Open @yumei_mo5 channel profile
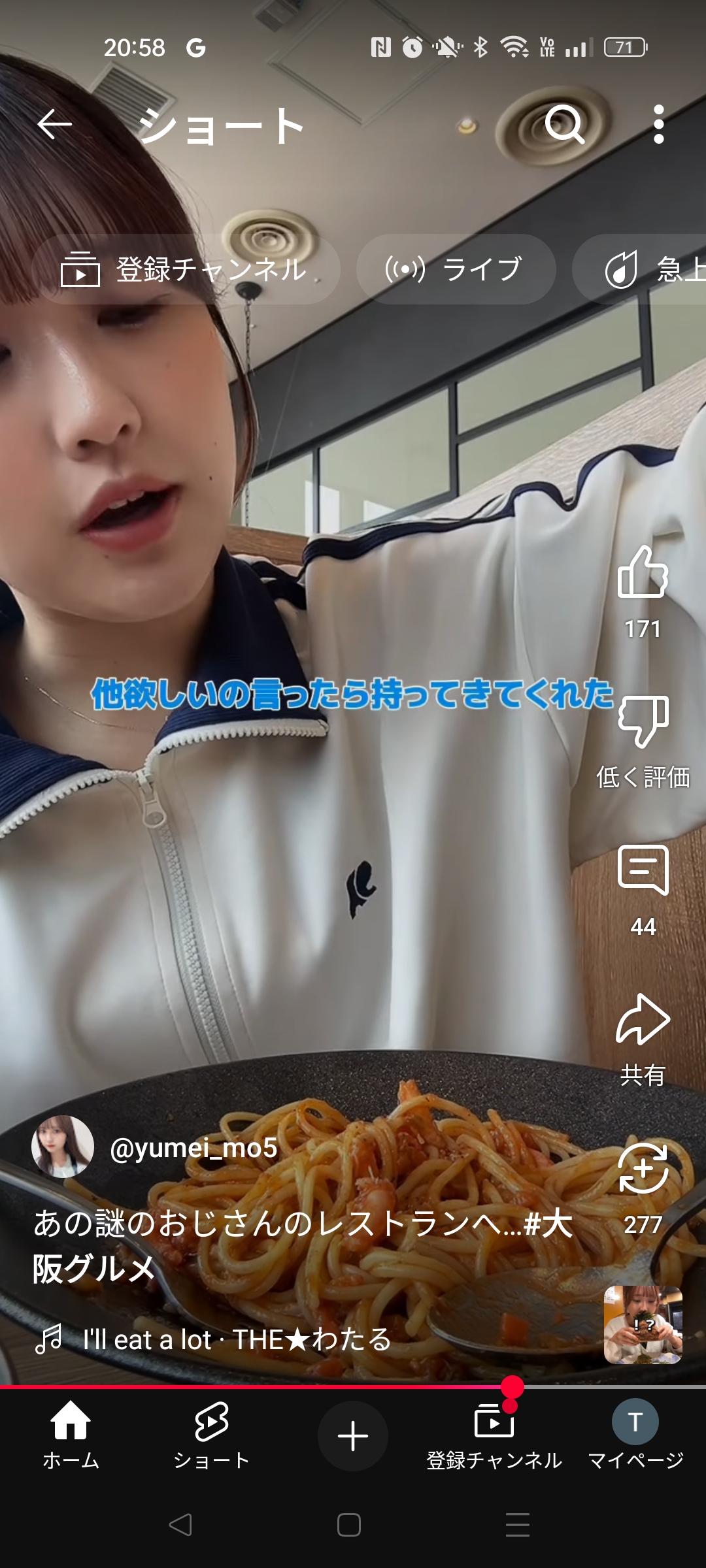 [x=194, y=1148]
